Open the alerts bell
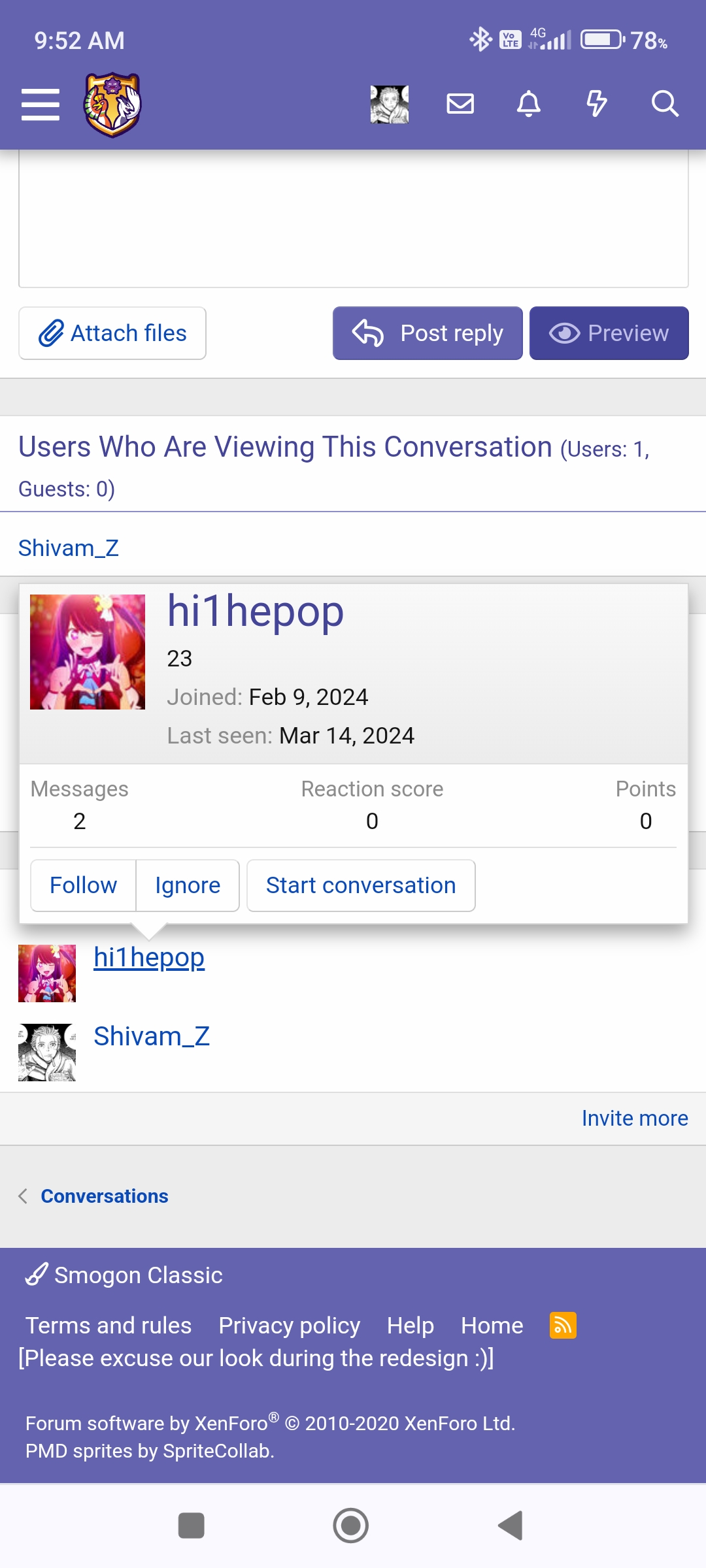The image size is (706, 1568). [x=528, y=104]
